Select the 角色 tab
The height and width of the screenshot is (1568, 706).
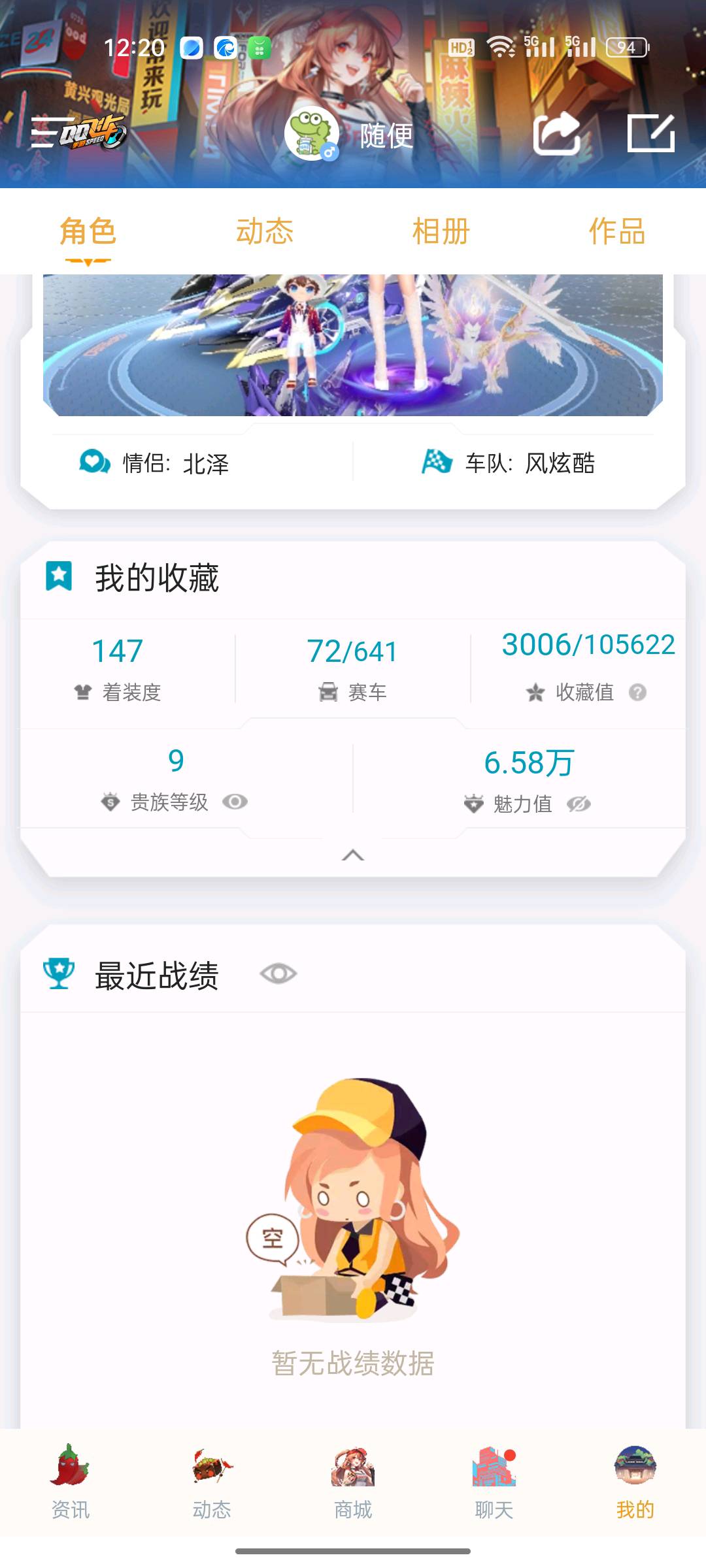(88, 231)
